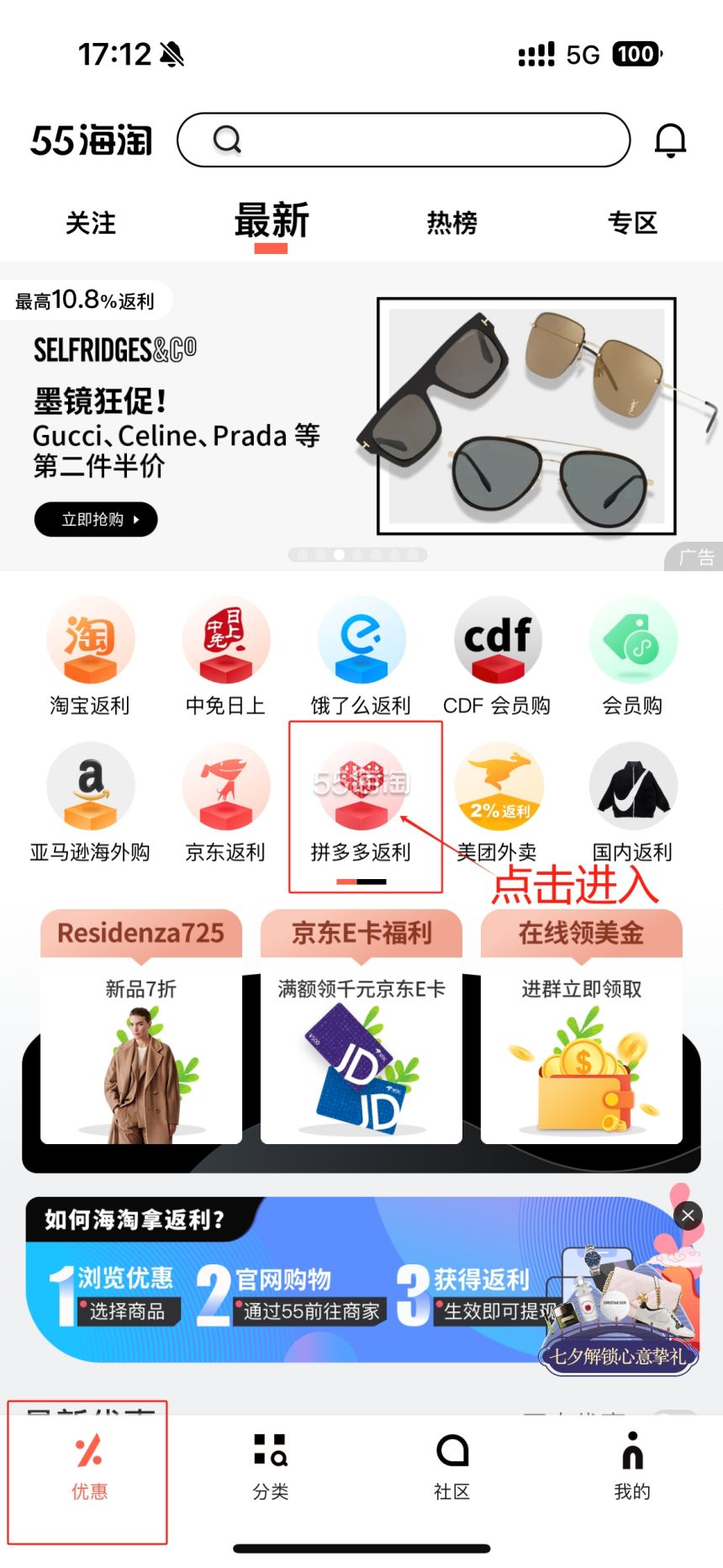The width and height of the screenshot is (723, 1568).
Task: Go to 分类 in bottom navigation
Action: click(x=271, y=1467)
